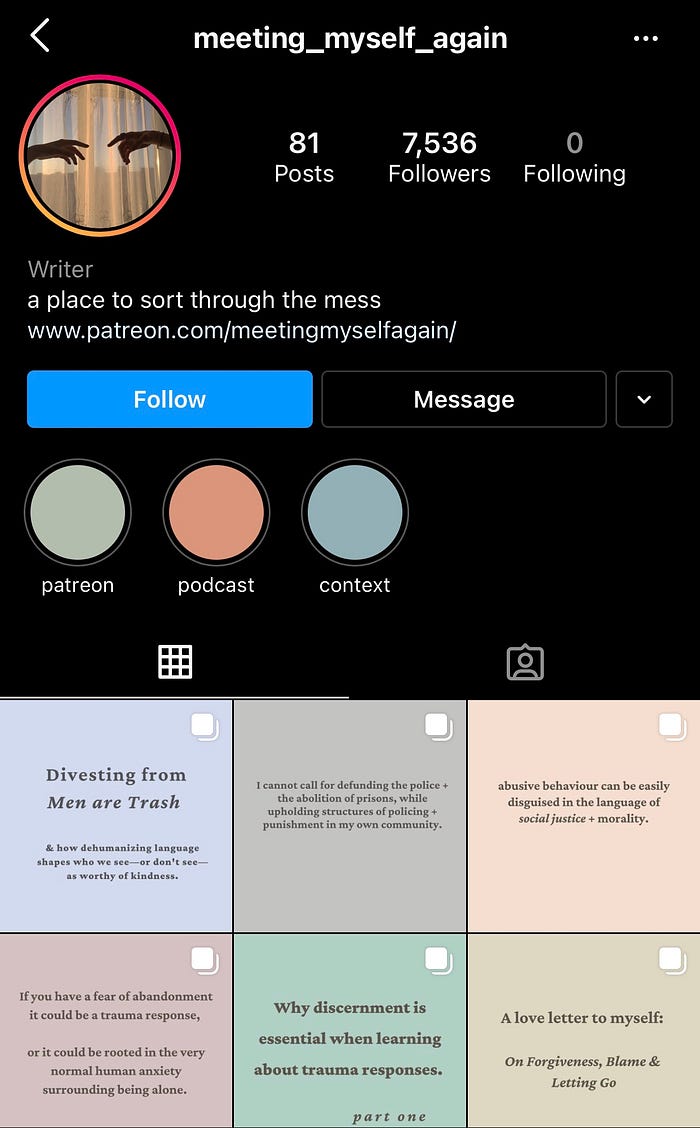
Task: View the profile picture story
Action: coord(99,155)
